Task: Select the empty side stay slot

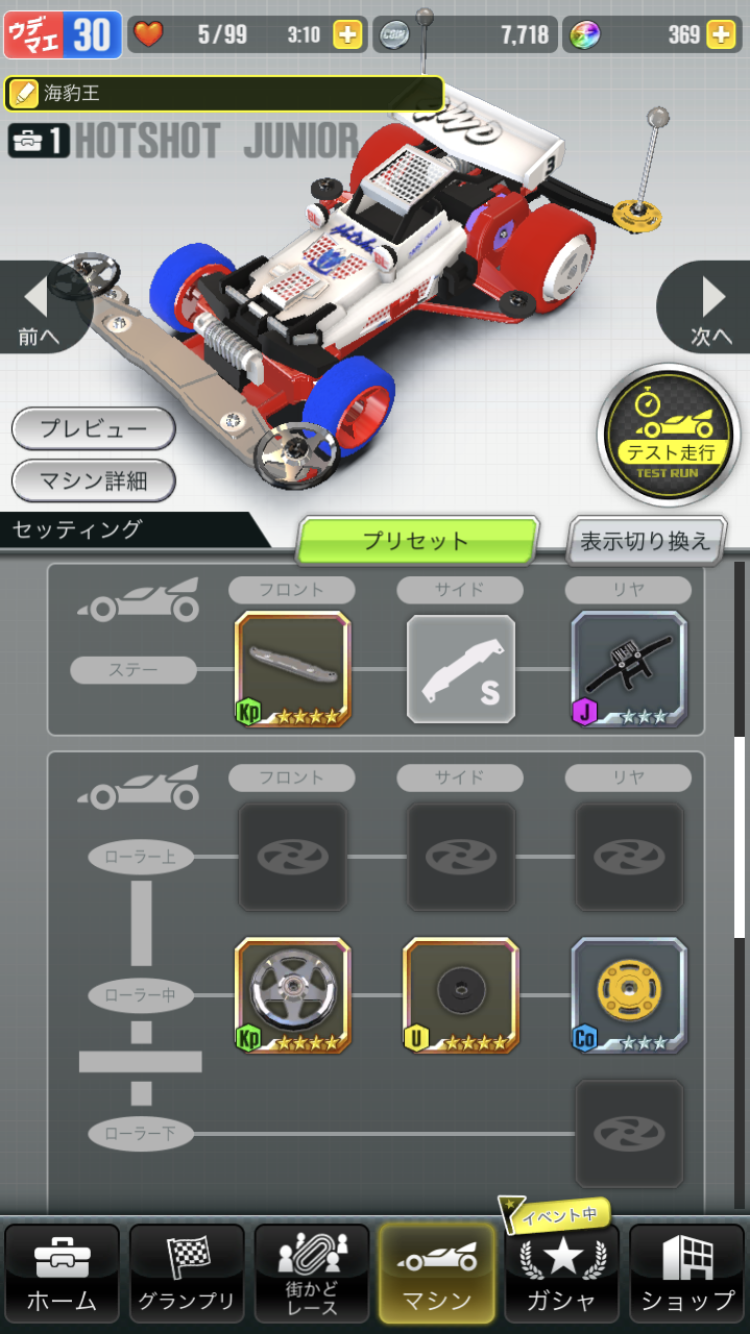Action: point(461,669)
